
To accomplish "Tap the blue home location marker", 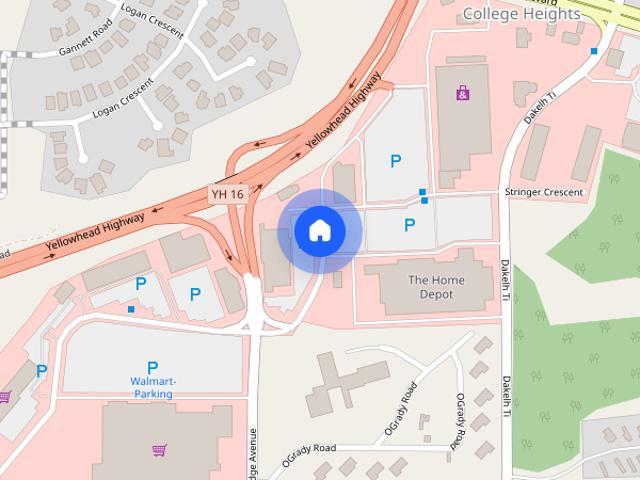I will [x=319, y=231].
